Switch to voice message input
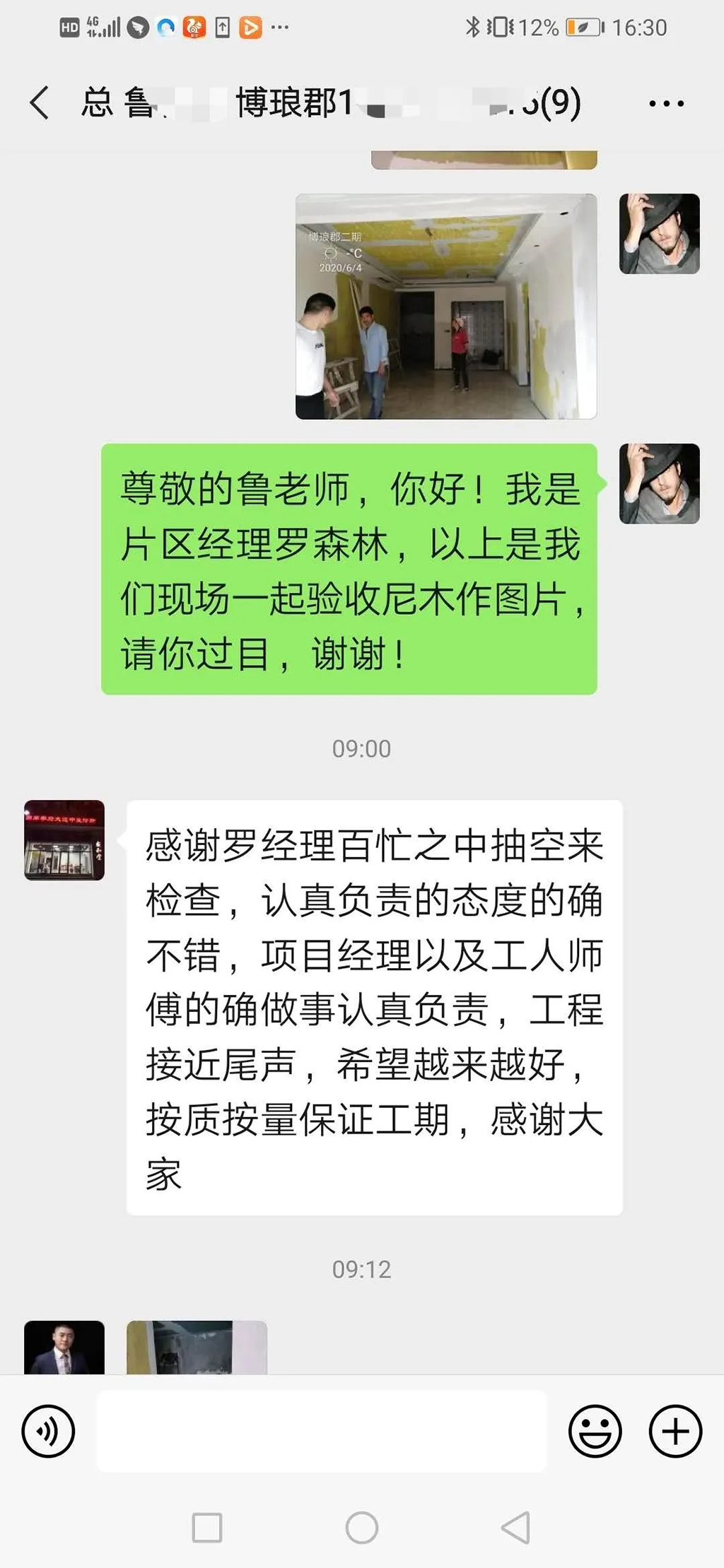Screen dimensions: 724x1568 tap(48, 1432)
